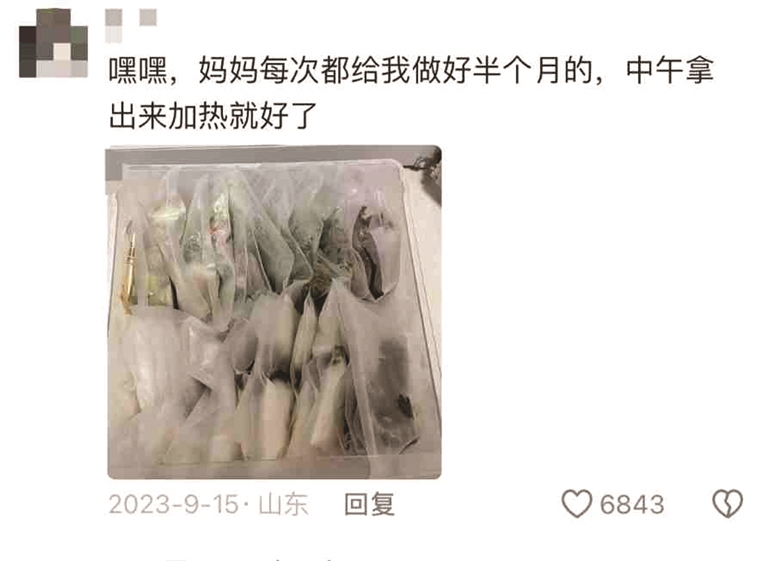Open the photo attached to the comment

pyautogui.click(x=274, y=312)
